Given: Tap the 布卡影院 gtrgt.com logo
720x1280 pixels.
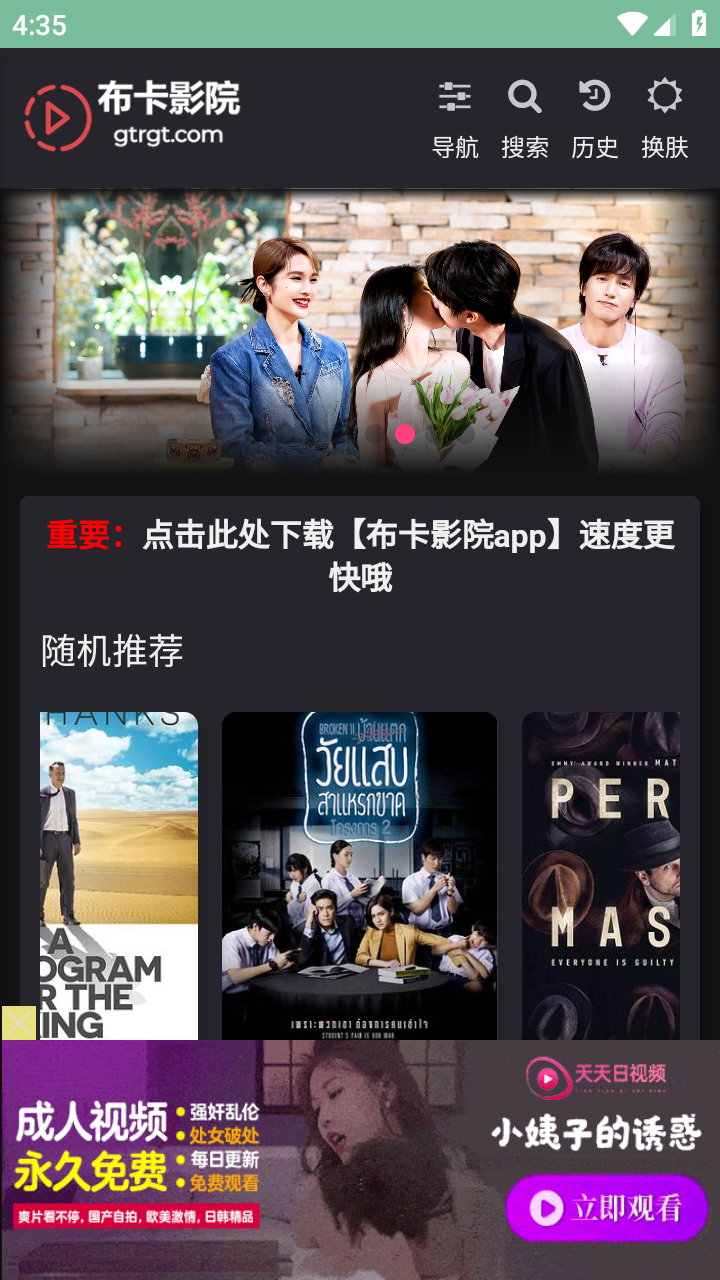Looking at the screenshot, I should tap(132, 117).
